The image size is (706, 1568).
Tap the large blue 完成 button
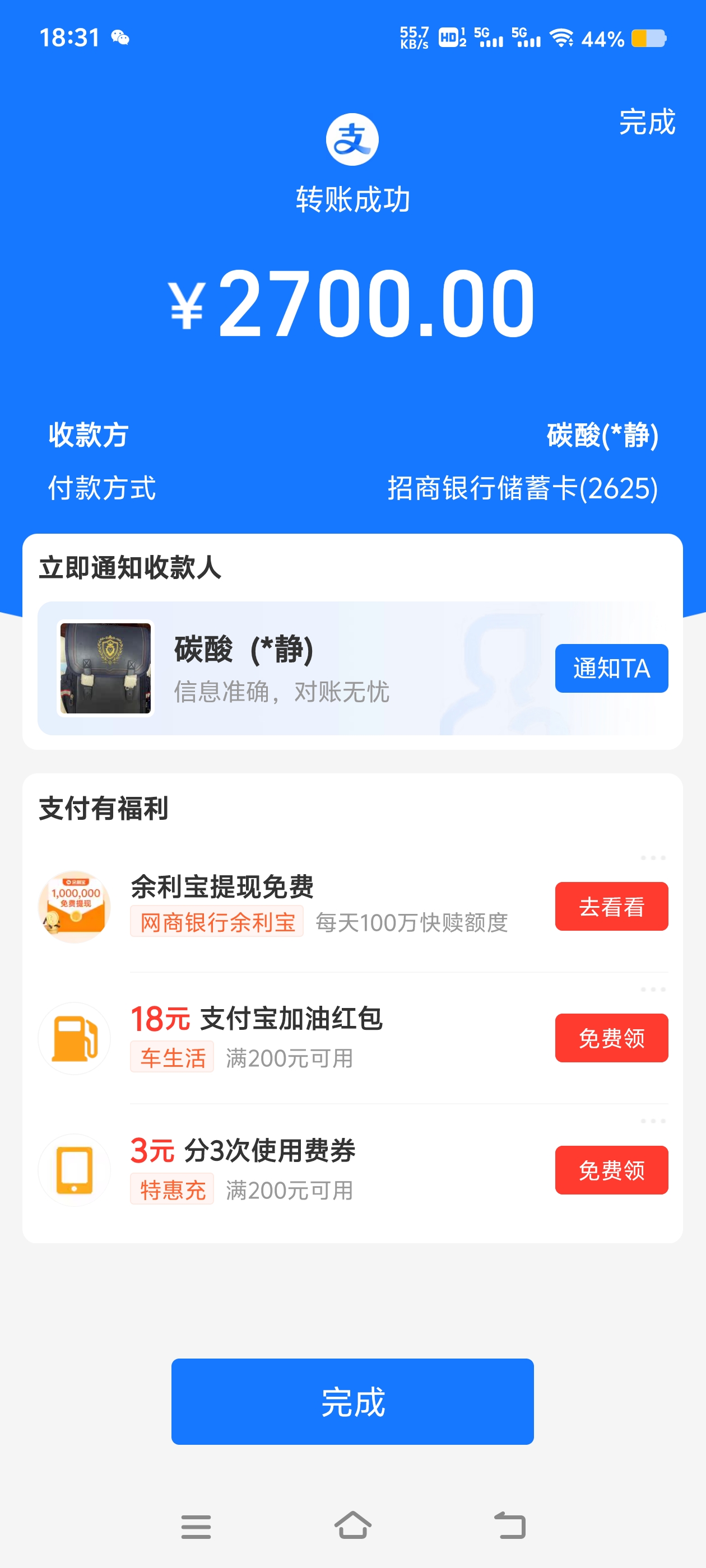[352, 1401]
